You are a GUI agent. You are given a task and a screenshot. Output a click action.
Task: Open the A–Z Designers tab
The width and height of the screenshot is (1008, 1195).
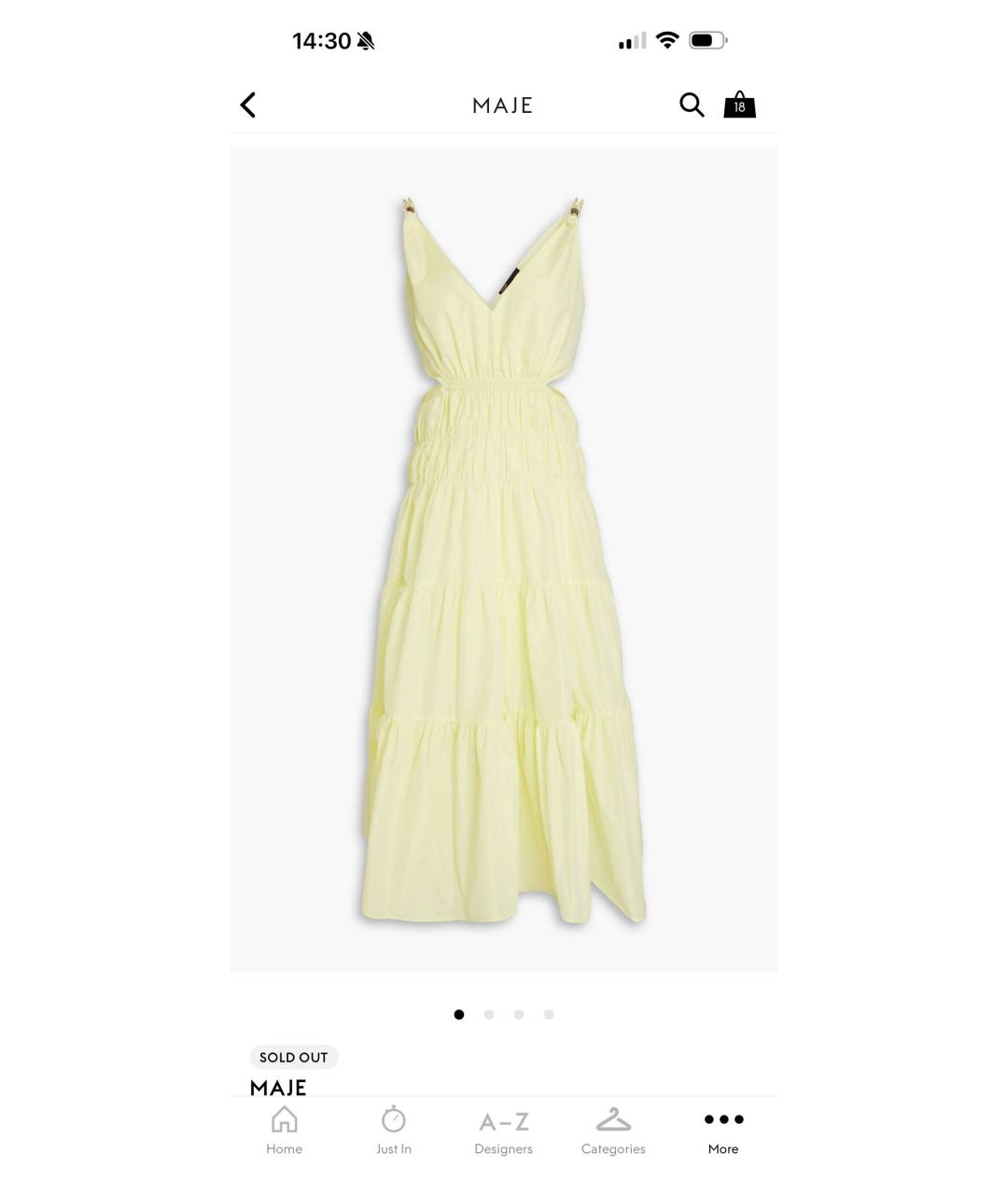tap(503, 1130)
